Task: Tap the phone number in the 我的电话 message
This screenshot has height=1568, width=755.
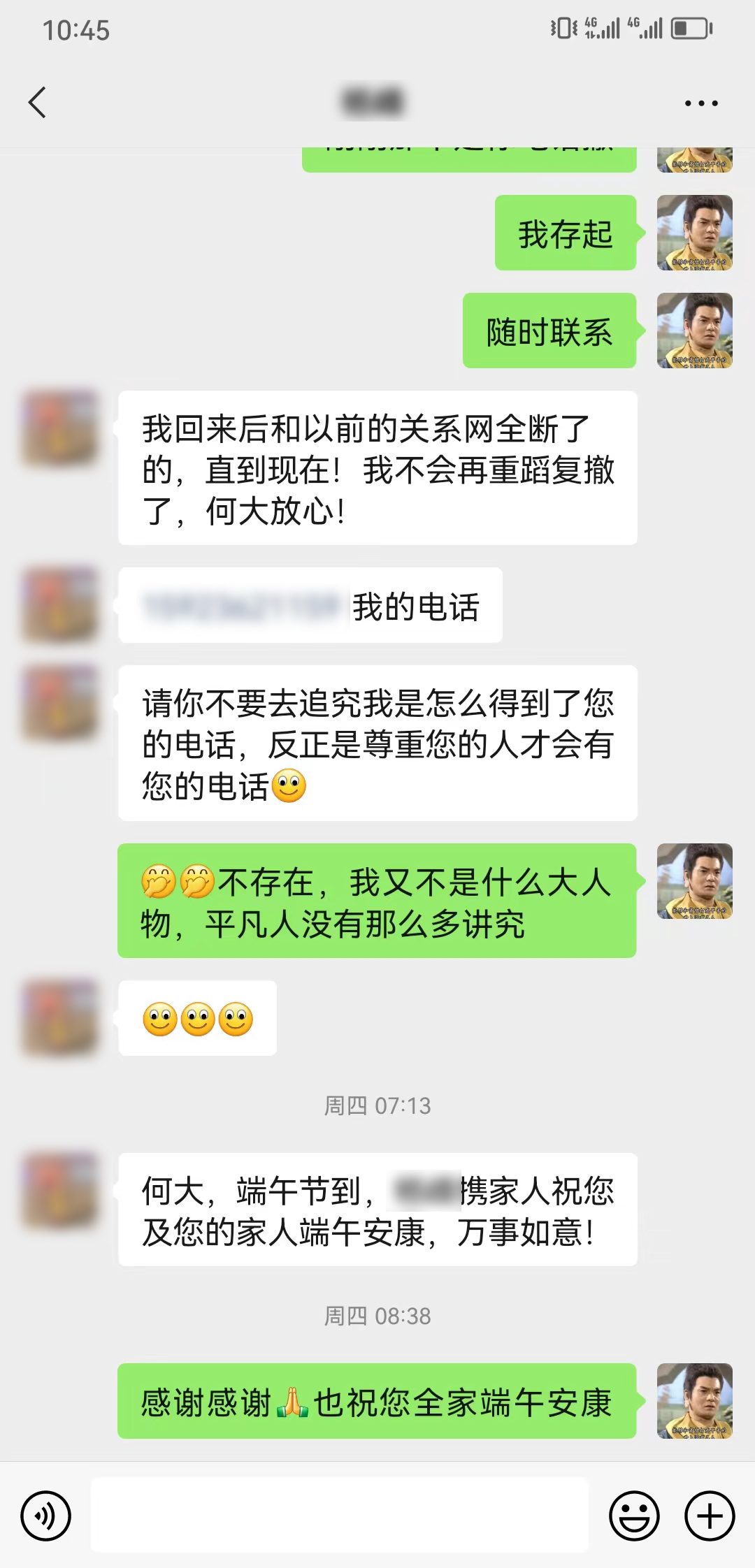Action: (241, 606)
